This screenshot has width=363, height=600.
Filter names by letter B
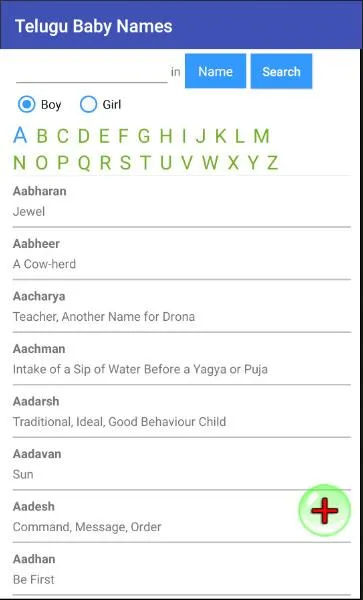(x=42, y=136)
